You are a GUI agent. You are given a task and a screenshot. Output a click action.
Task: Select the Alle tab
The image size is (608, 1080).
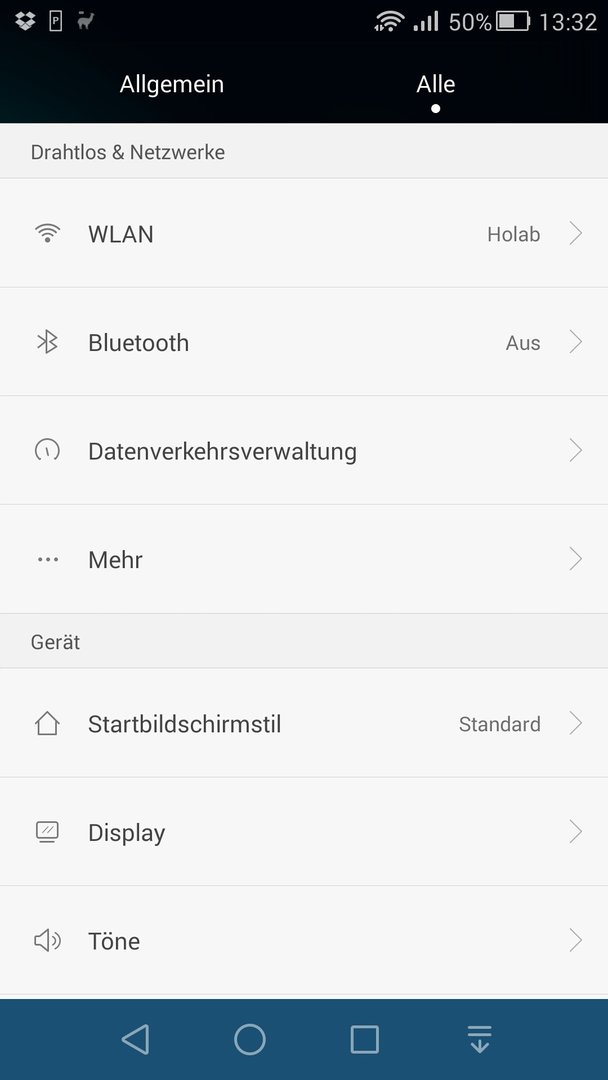[435, 85]
